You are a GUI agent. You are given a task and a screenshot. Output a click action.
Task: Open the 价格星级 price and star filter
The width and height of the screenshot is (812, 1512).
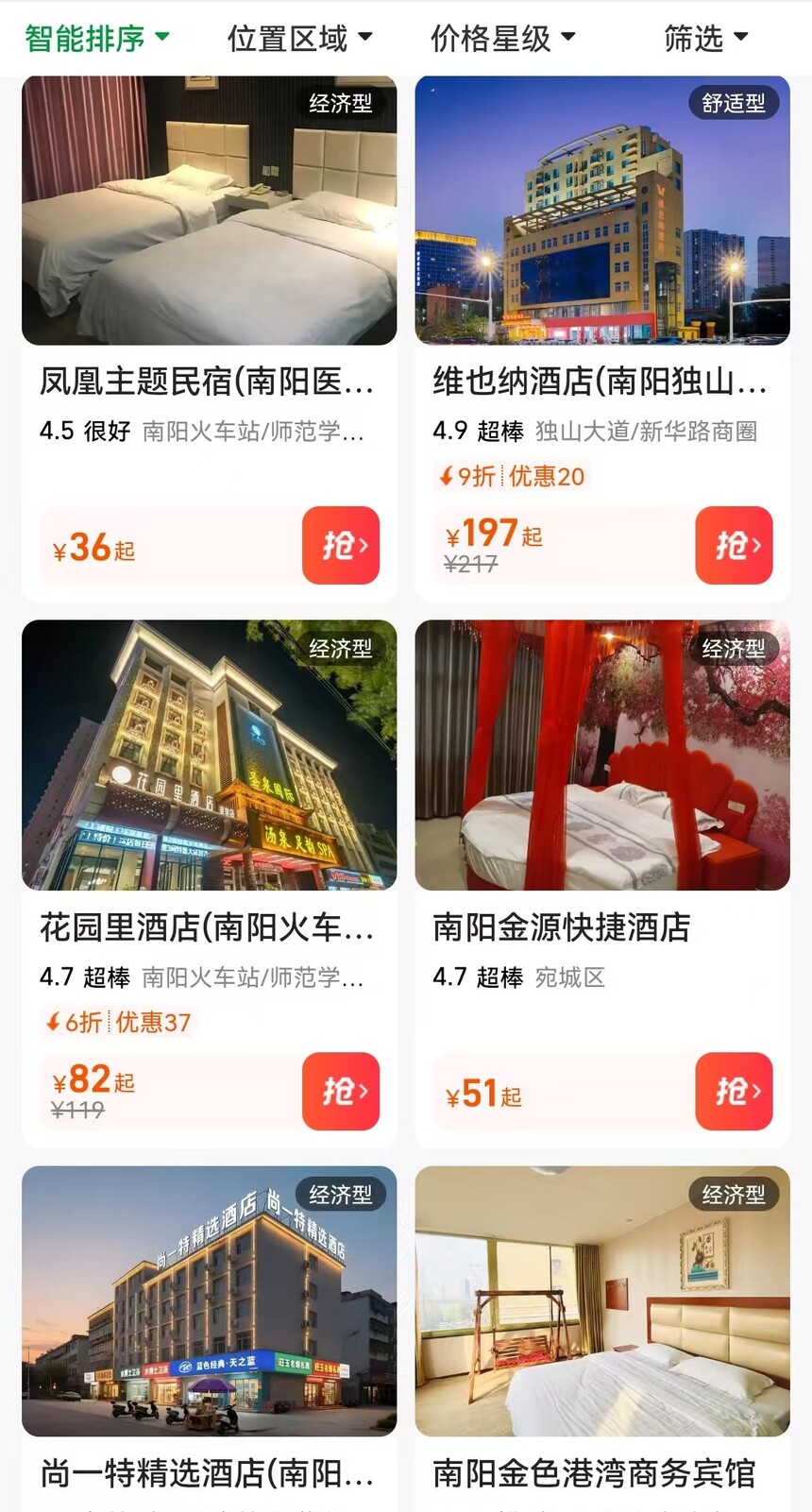click(x=502, y=38)
